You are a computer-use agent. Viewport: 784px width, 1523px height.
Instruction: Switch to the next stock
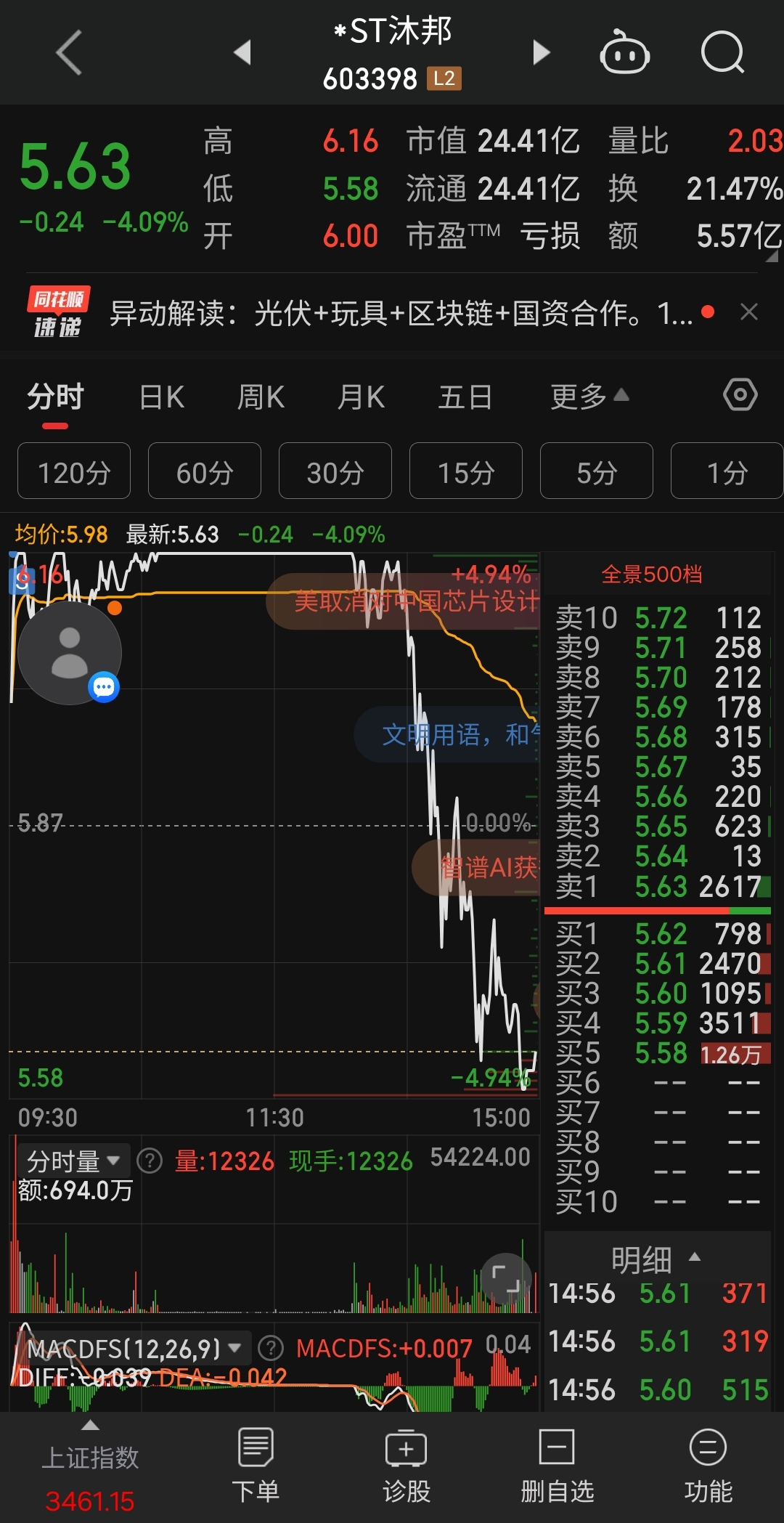(x=541, y=52)
